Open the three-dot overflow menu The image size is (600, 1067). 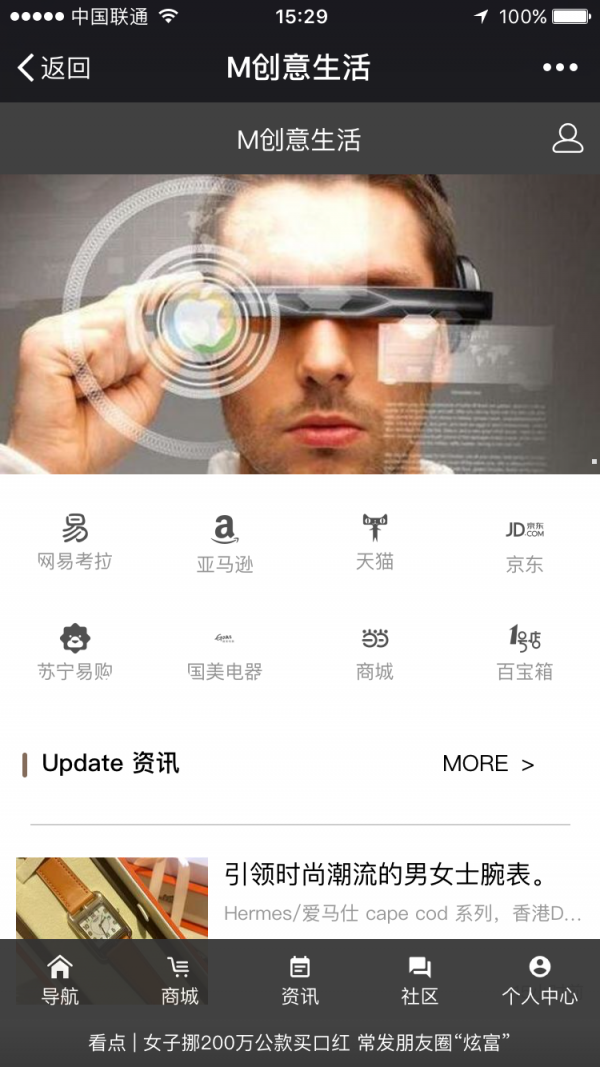pyautogui.click(x=560, y=68)
